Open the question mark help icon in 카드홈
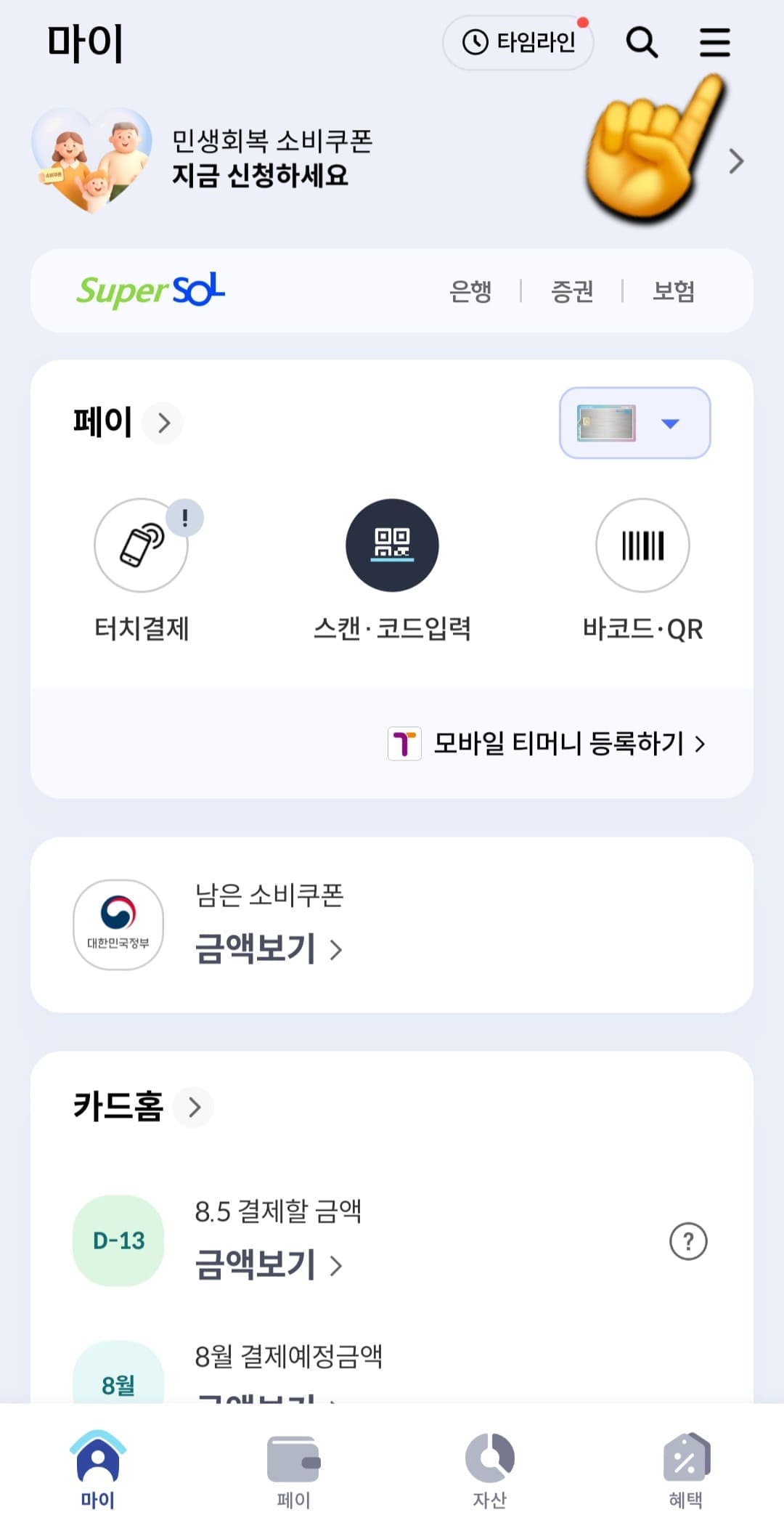 tap(688, 1242)
